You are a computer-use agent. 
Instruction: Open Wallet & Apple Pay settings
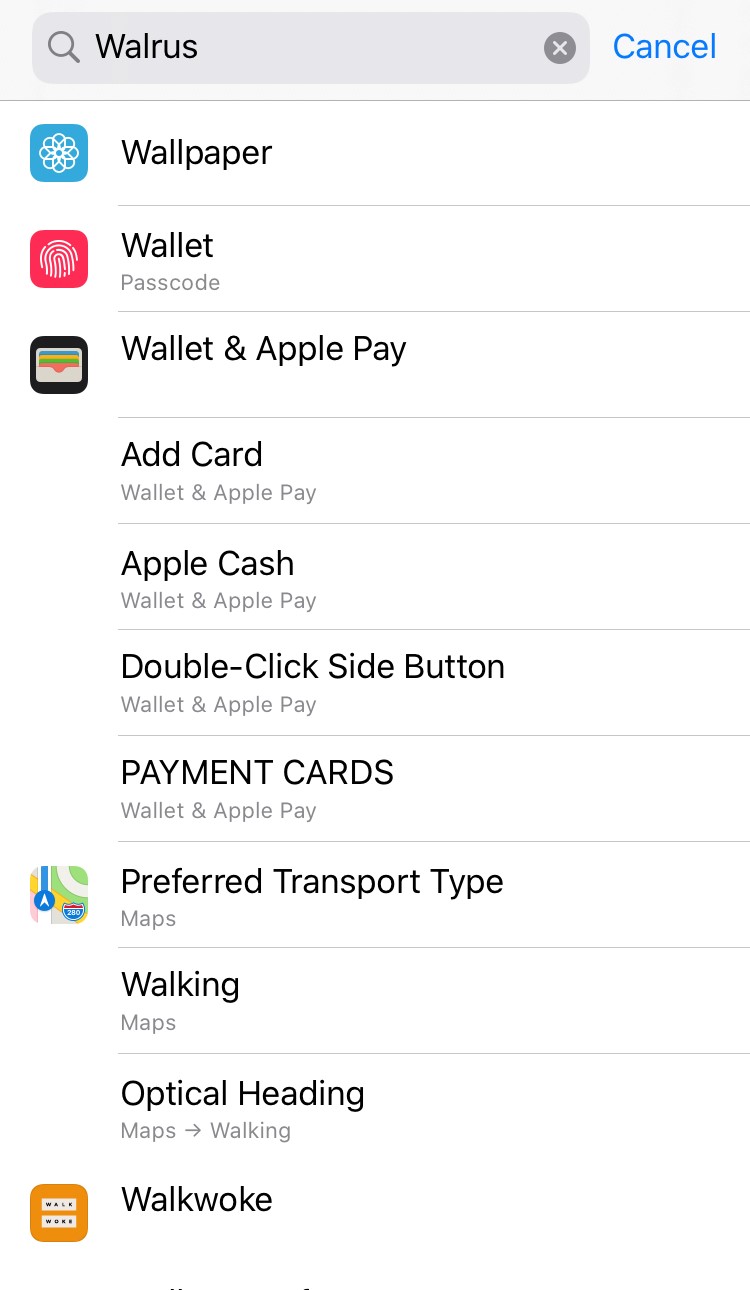pyautogui.click(x=375, y=364)
